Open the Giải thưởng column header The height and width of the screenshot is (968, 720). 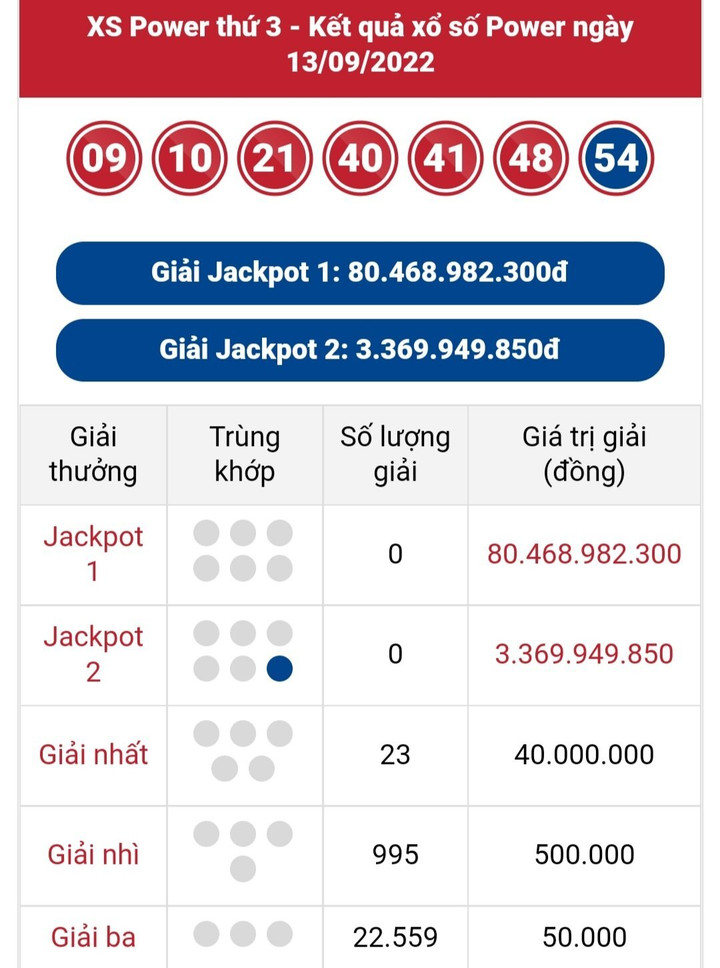click(93, 454)
